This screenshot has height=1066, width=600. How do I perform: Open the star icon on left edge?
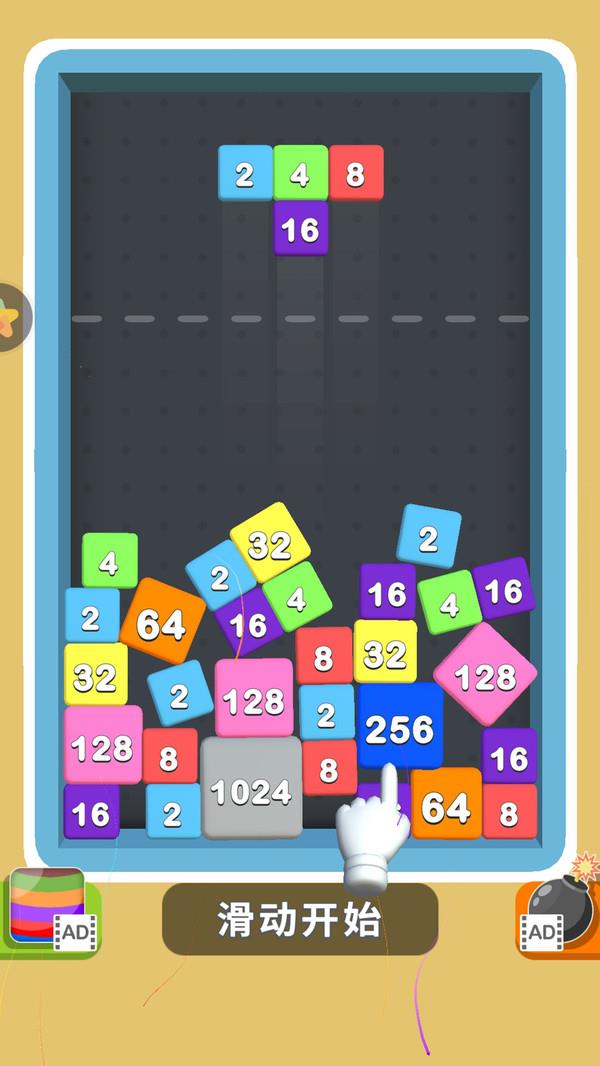(12, 318)
